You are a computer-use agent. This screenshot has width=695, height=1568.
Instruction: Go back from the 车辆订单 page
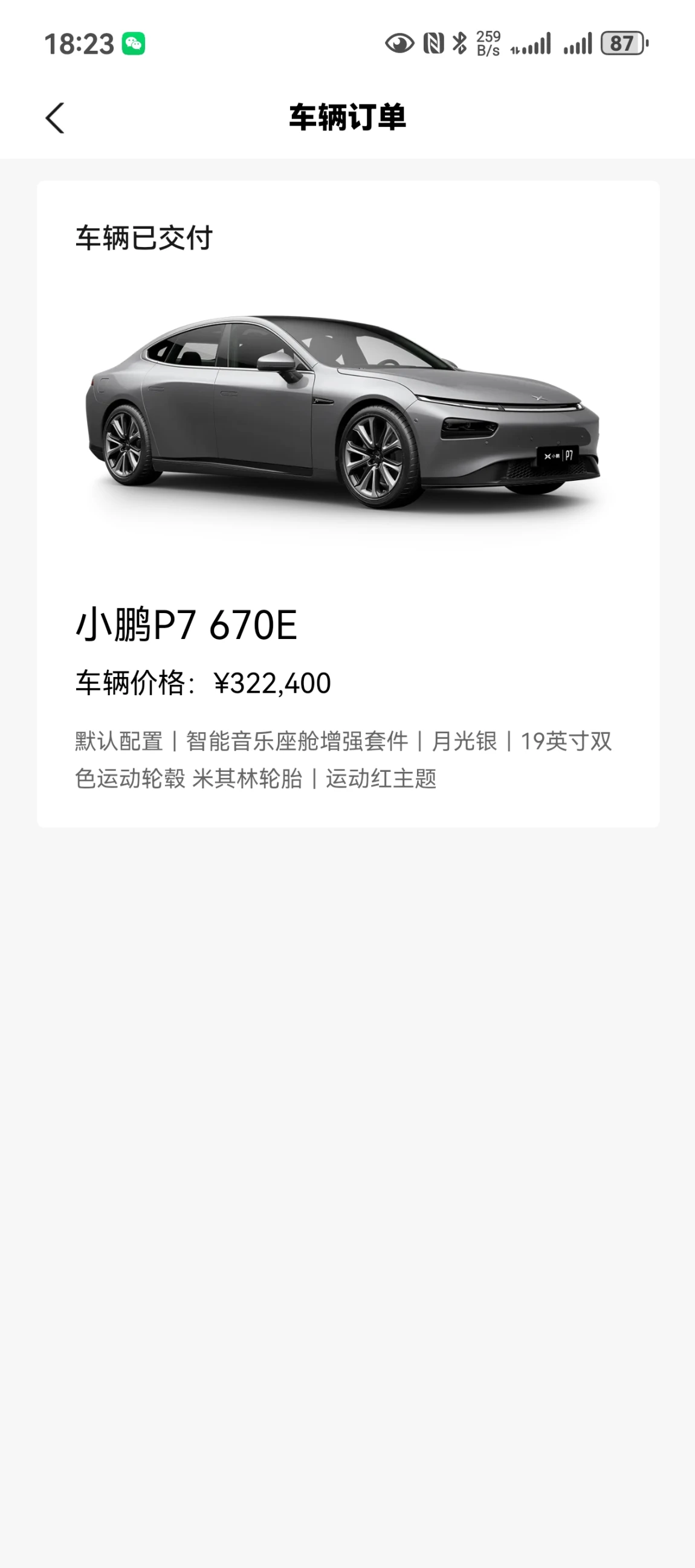tap(55, 117)
